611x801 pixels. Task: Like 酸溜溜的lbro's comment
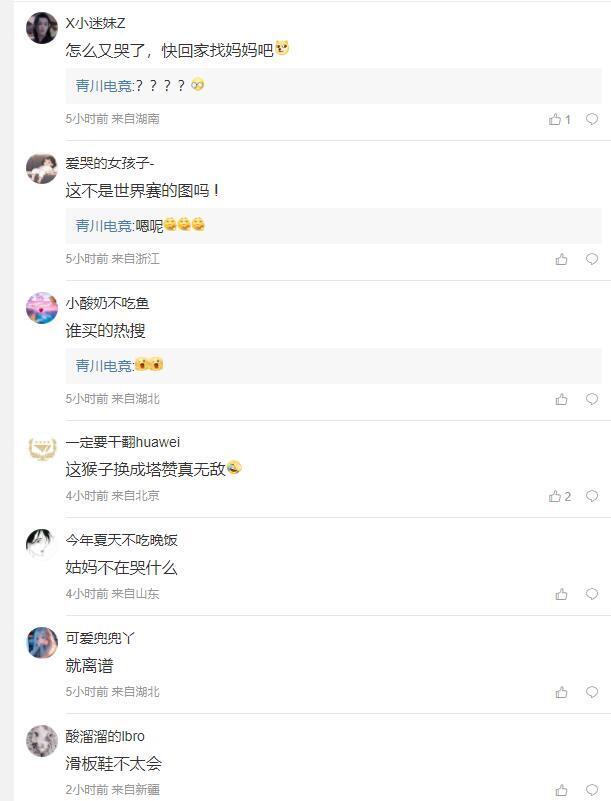(x=561, y=790)
